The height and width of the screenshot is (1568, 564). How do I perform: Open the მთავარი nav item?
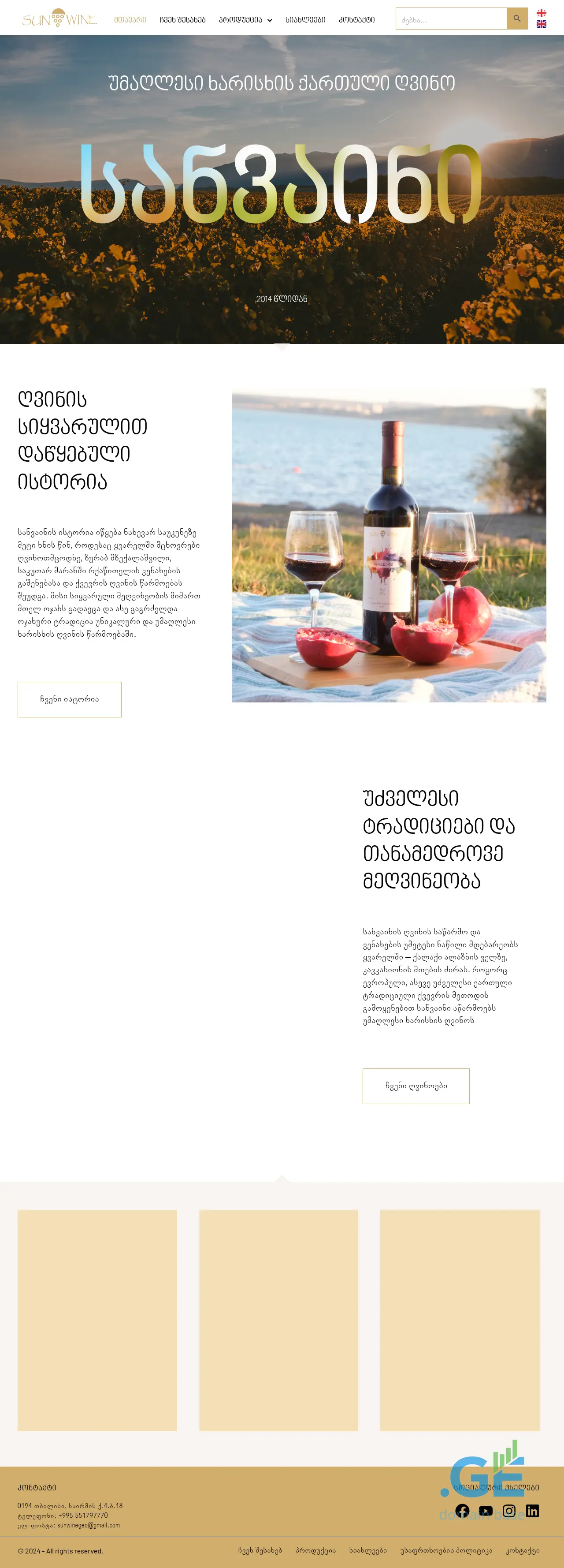pyautogui.click(x=130, y=19)
